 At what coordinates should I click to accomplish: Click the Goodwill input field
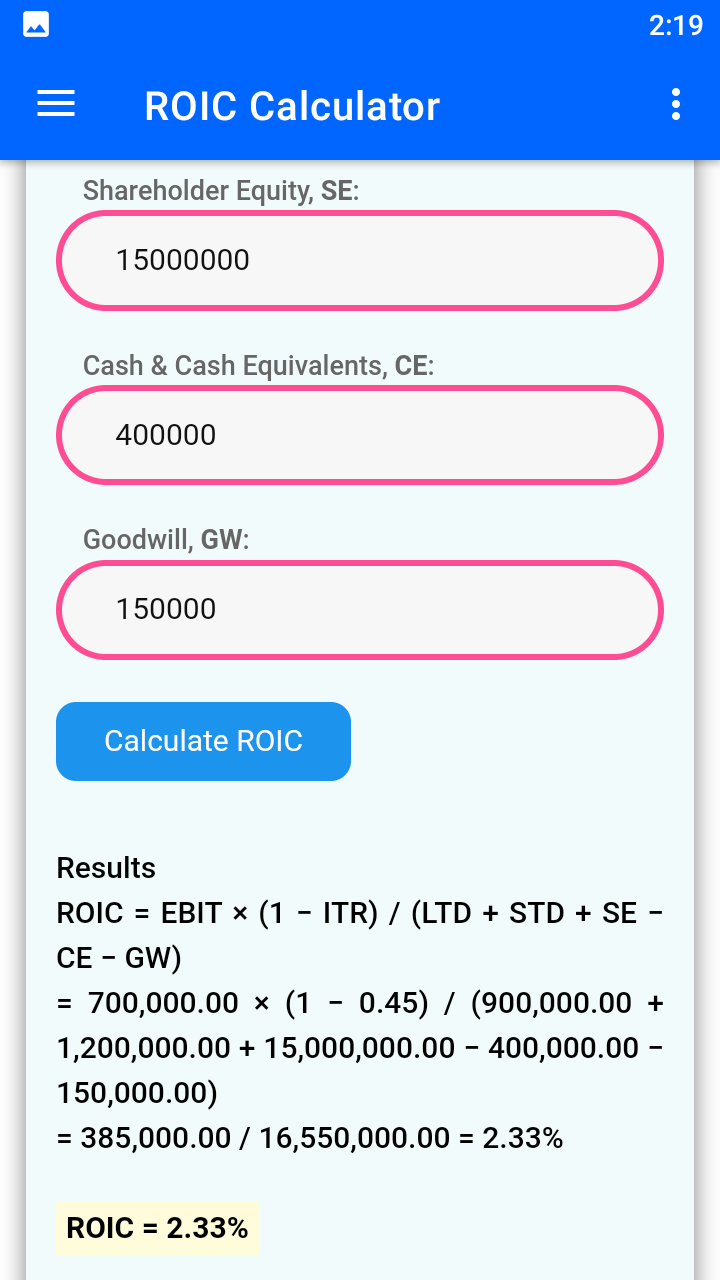click(360, 609)
